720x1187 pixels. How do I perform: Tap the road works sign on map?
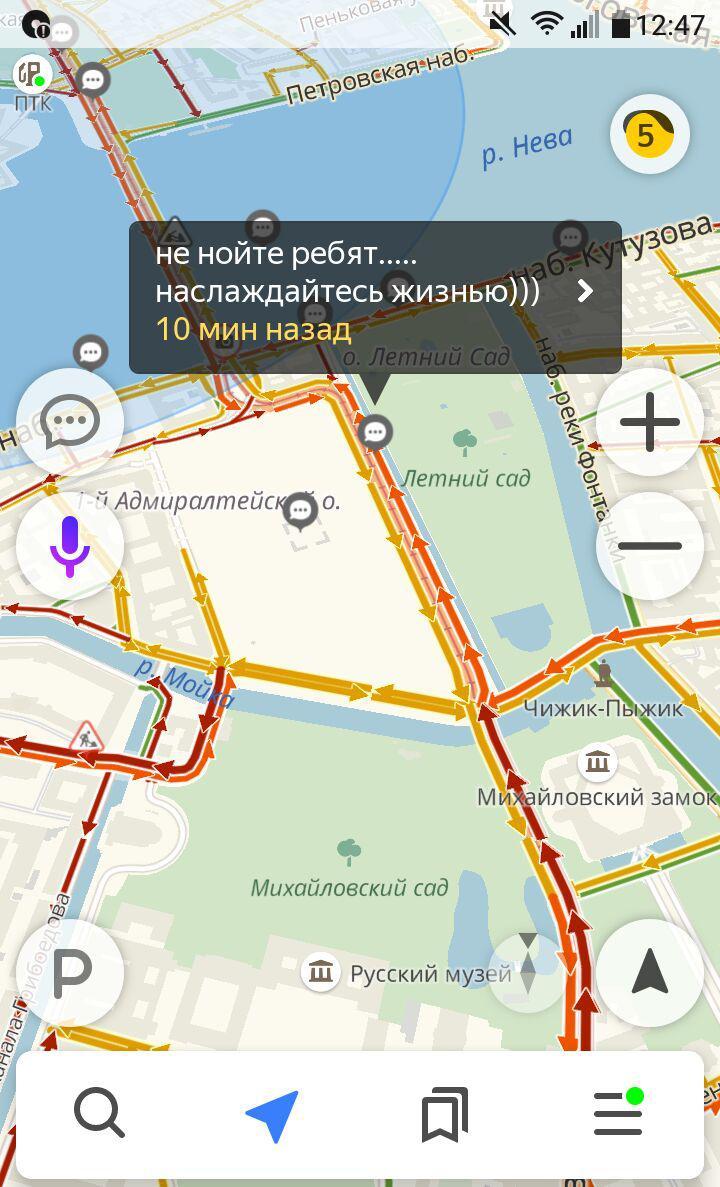pyautogui.click(x=87, y=738)
